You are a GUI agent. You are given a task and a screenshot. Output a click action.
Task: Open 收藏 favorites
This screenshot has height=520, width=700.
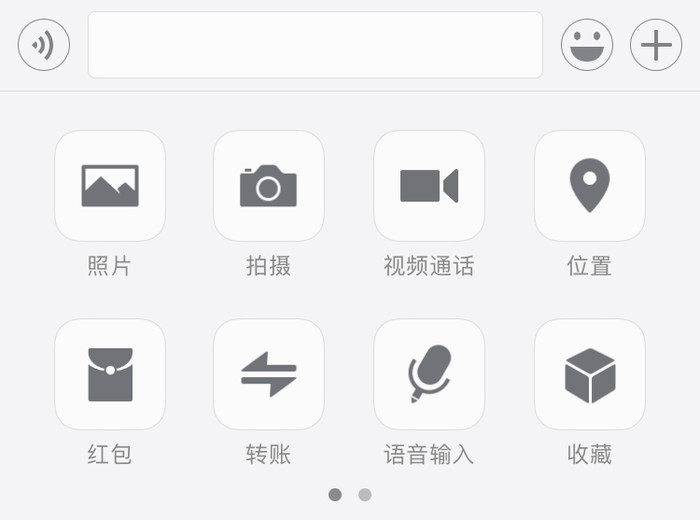tap(589, 375)
